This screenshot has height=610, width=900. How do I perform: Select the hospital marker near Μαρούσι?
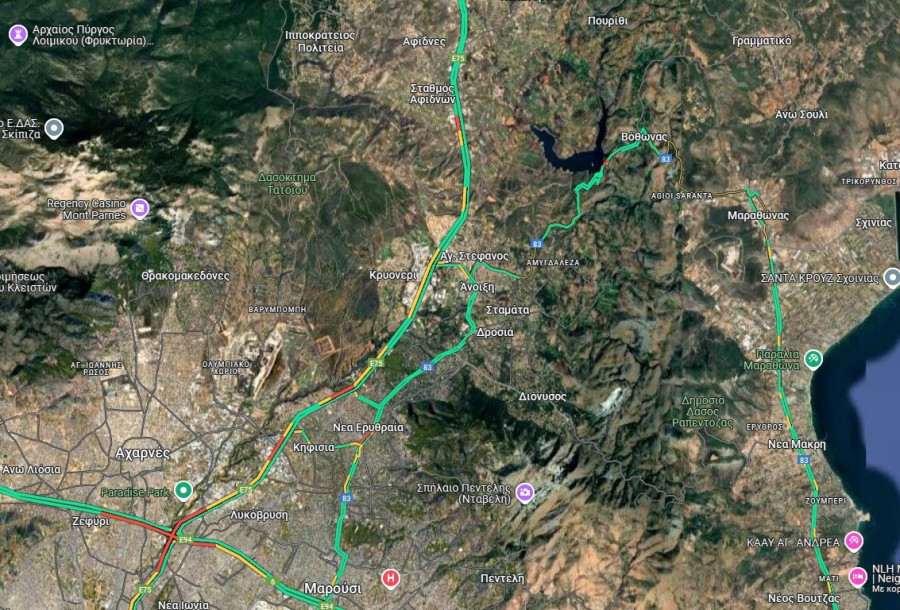coord(391,578)
